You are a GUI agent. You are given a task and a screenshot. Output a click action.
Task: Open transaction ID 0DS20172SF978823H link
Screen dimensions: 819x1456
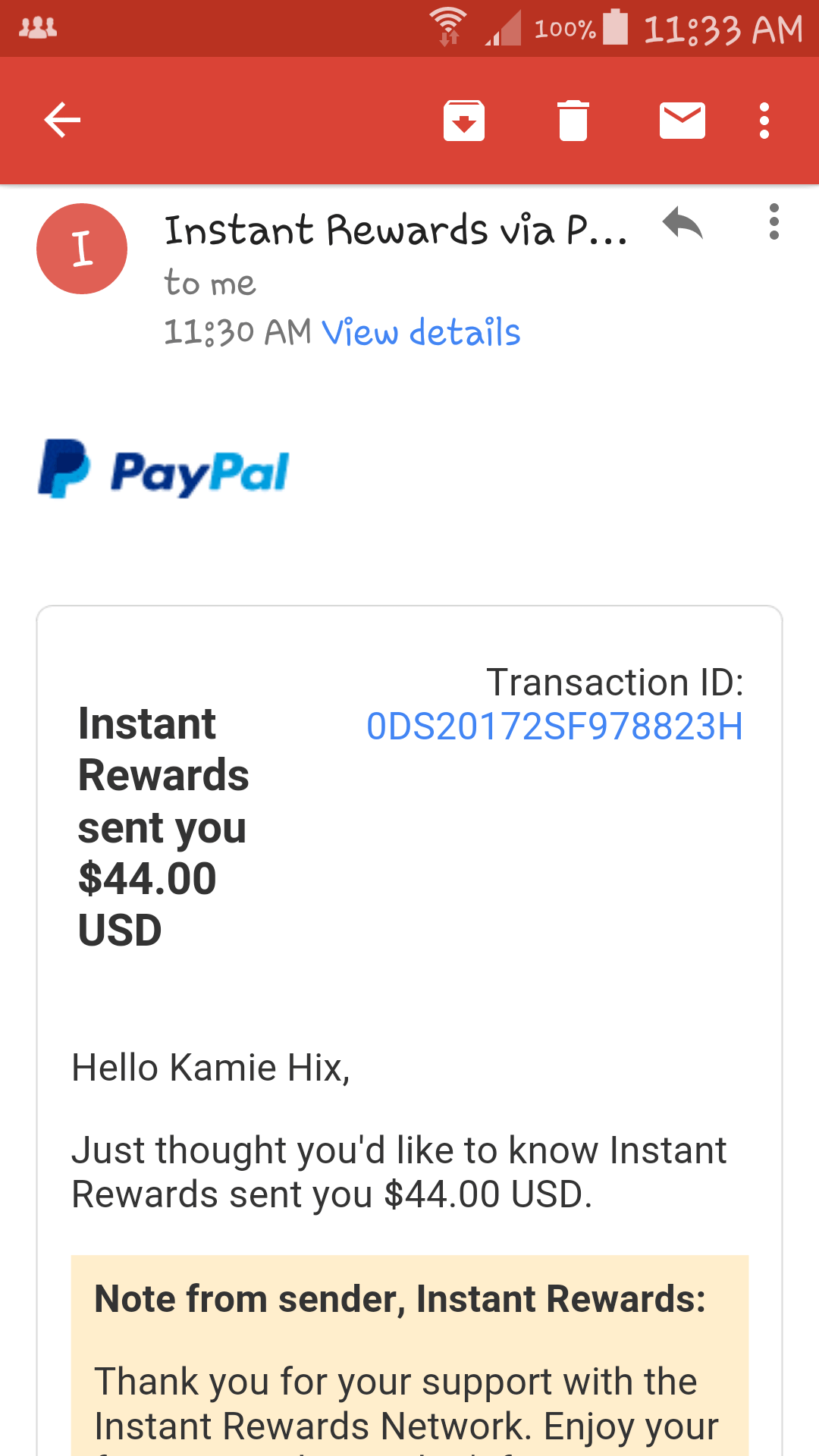click(x=554, y=726)
